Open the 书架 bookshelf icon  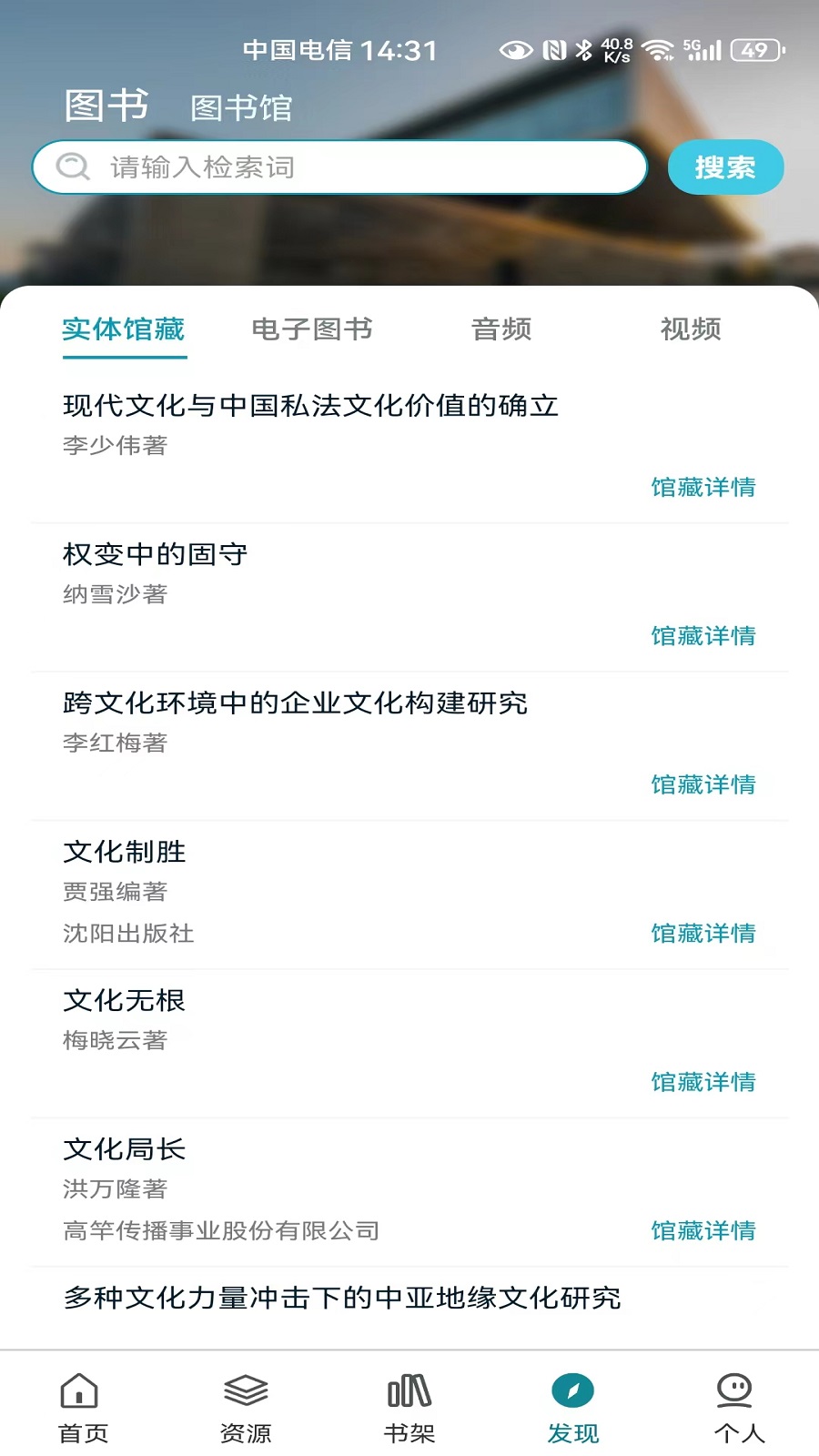point(409,1391)
